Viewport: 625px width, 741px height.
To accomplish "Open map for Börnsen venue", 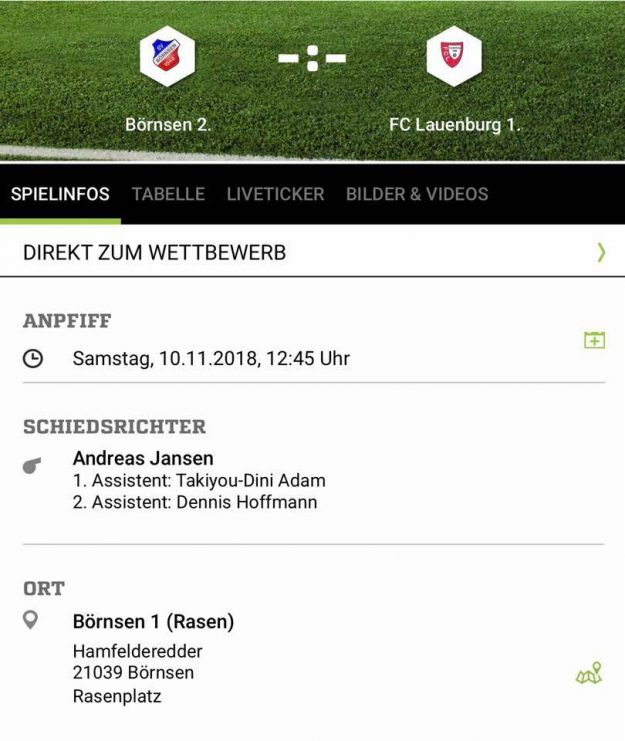I will click(589, 674).
